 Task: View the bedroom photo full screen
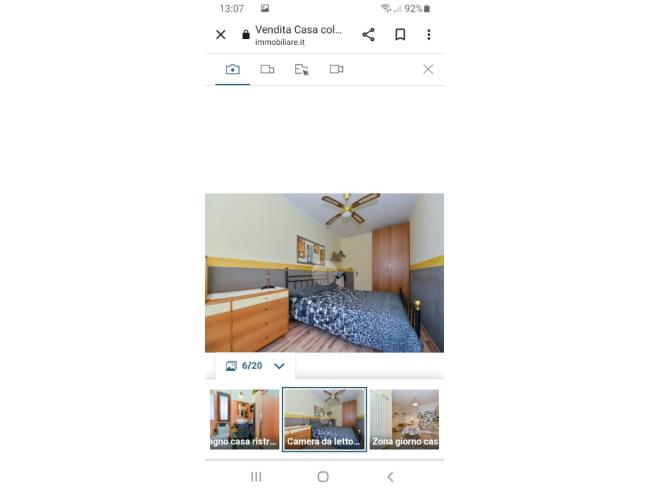click(x=324, y=272)
